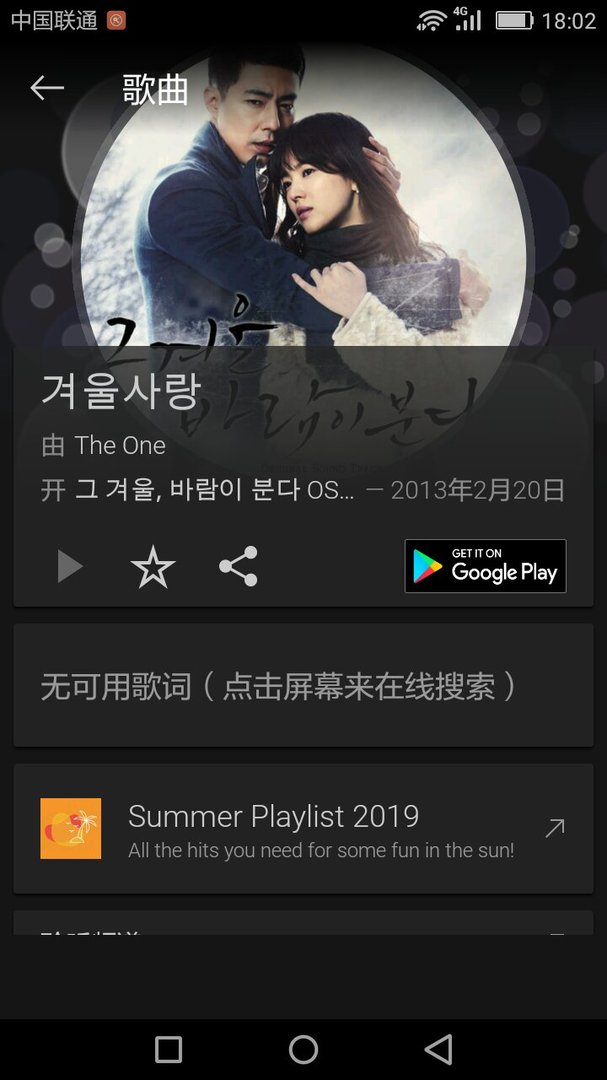The height and width of the screenshot is (1080, 607).
Task: Open the Get it on Google Play badge
Action: click(485, 566)
